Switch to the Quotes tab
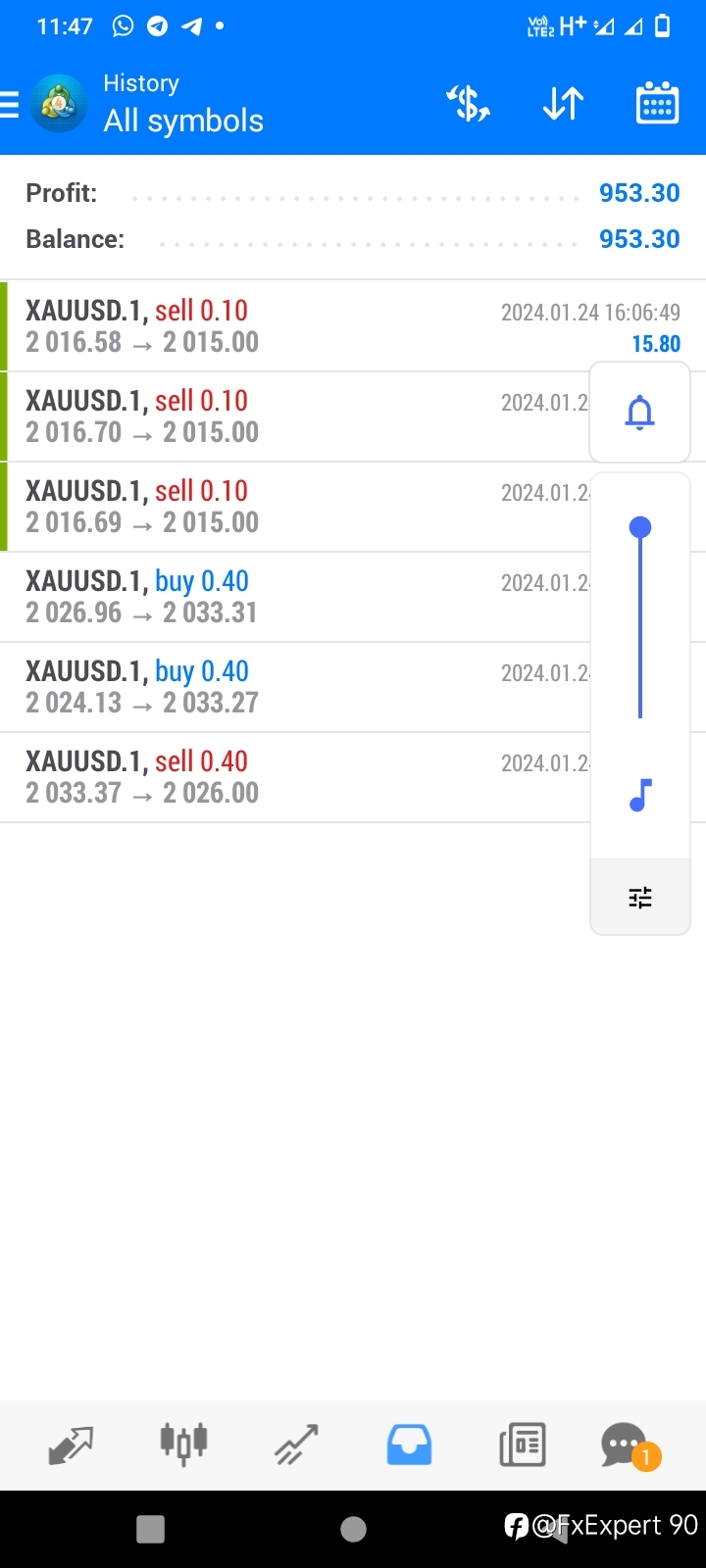 point(71,1445)
